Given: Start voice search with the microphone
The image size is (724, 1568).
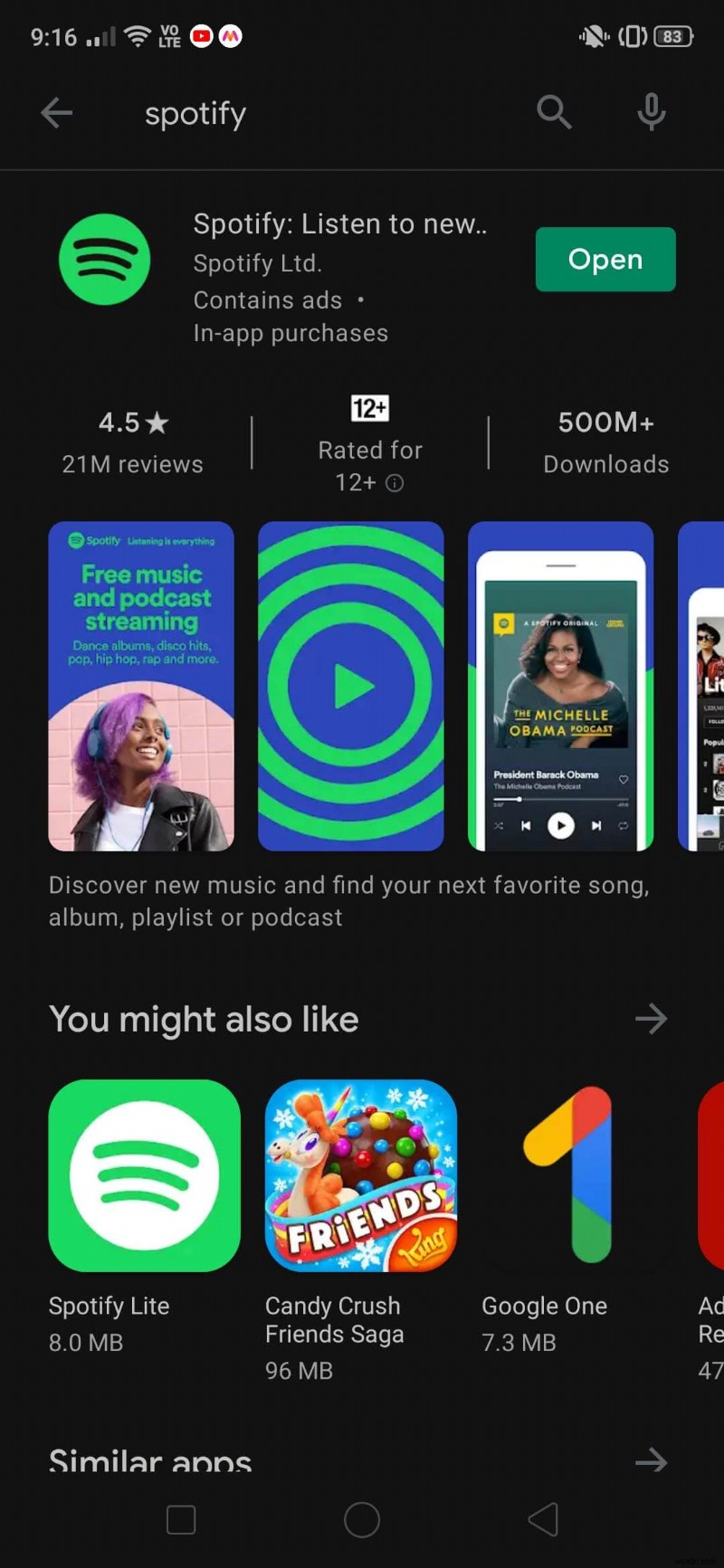Looking at the screenshot, I should (x=651, y=113).
